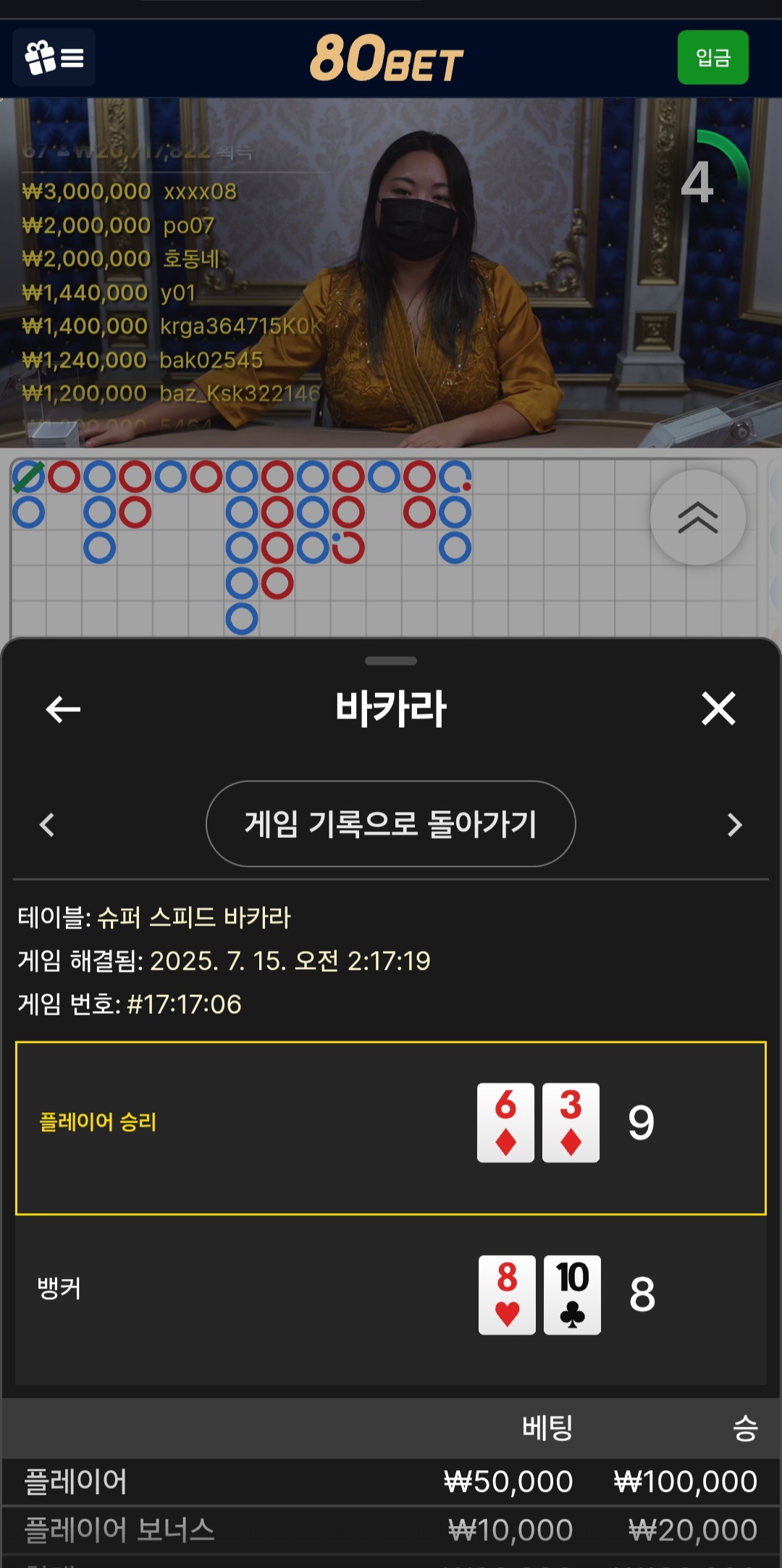
Task: View the previous game record
Action: click(48, 825)
